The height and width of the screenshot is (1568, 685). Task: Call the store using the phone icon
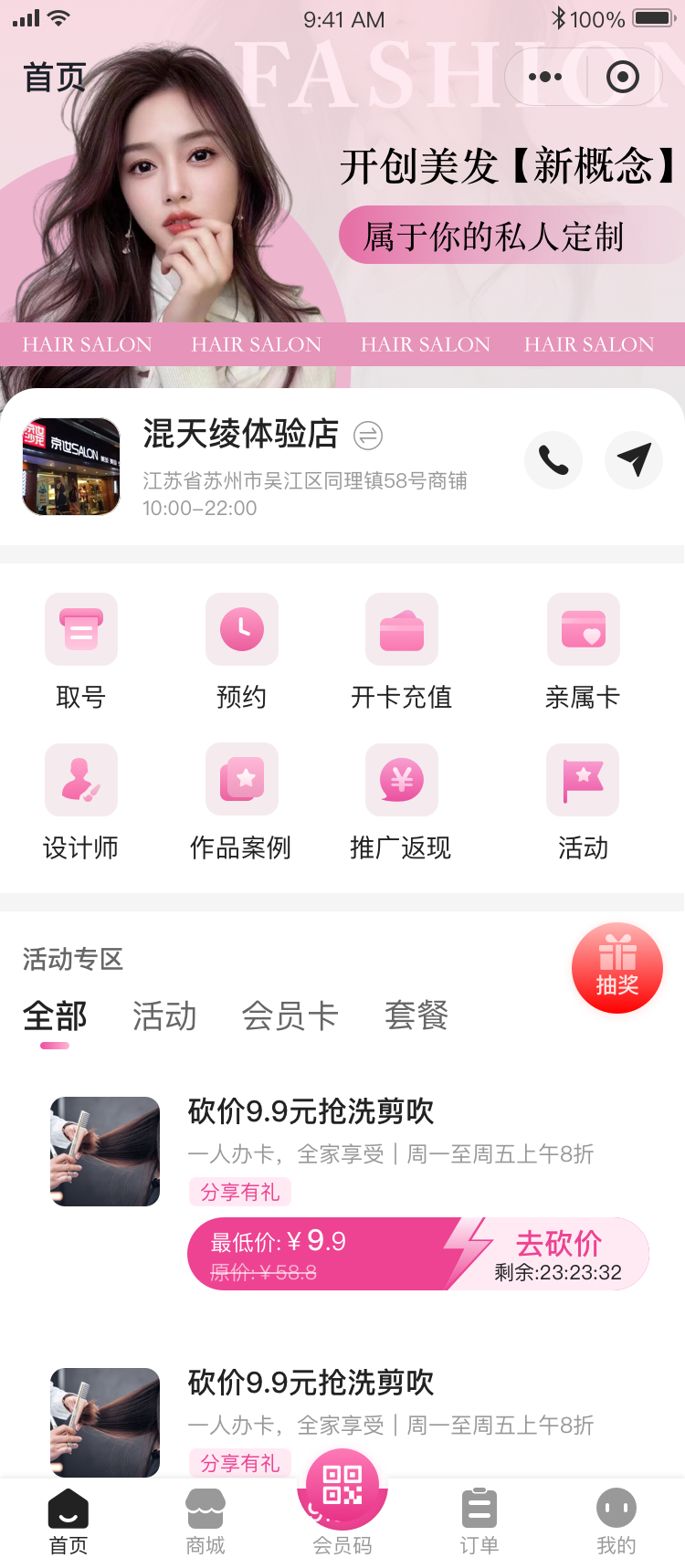tap(553, 460)
